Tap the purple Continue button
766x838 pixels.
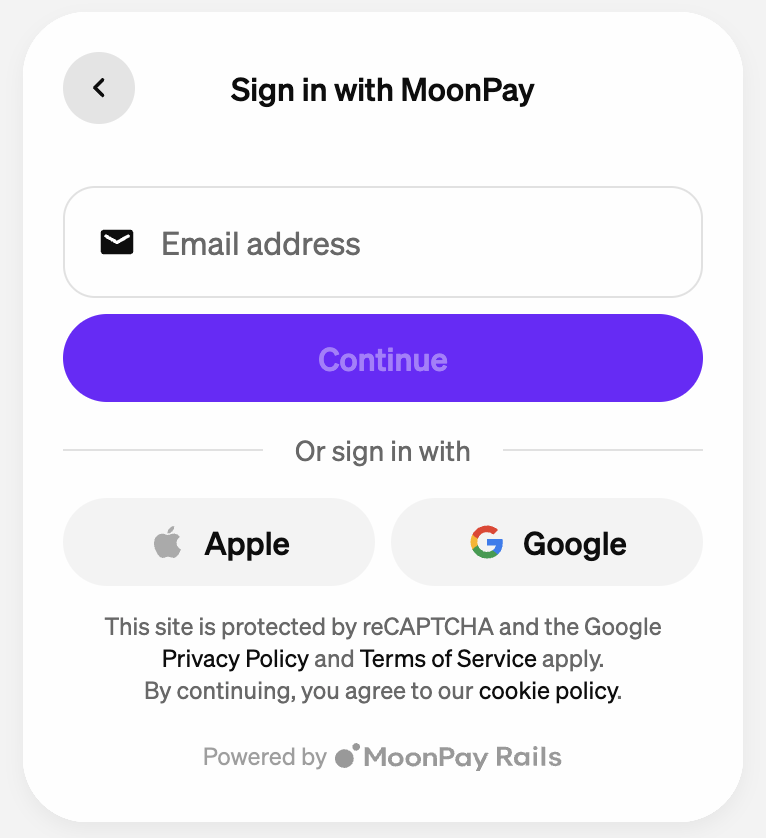383,359
